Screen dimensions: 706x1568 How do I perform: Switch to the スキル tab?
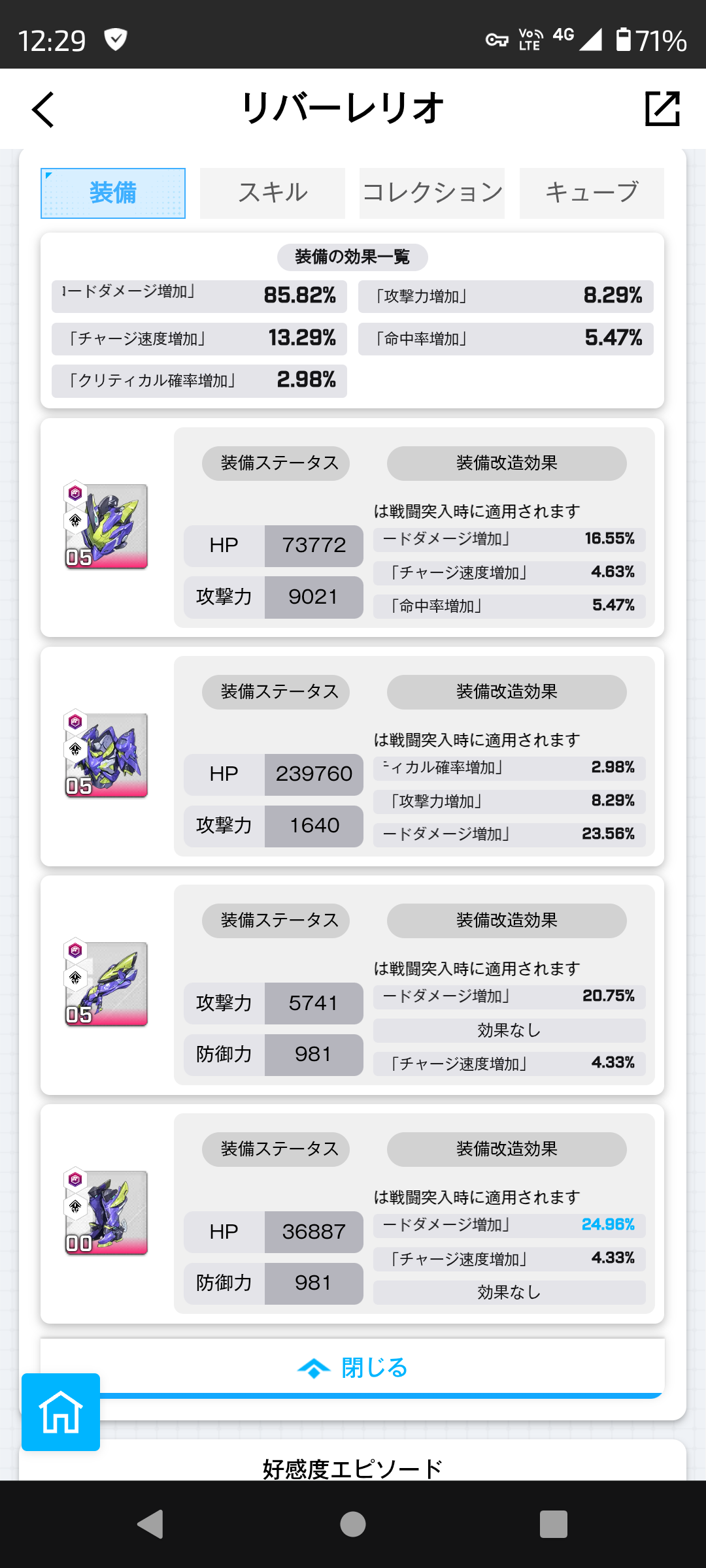[272, 193]
